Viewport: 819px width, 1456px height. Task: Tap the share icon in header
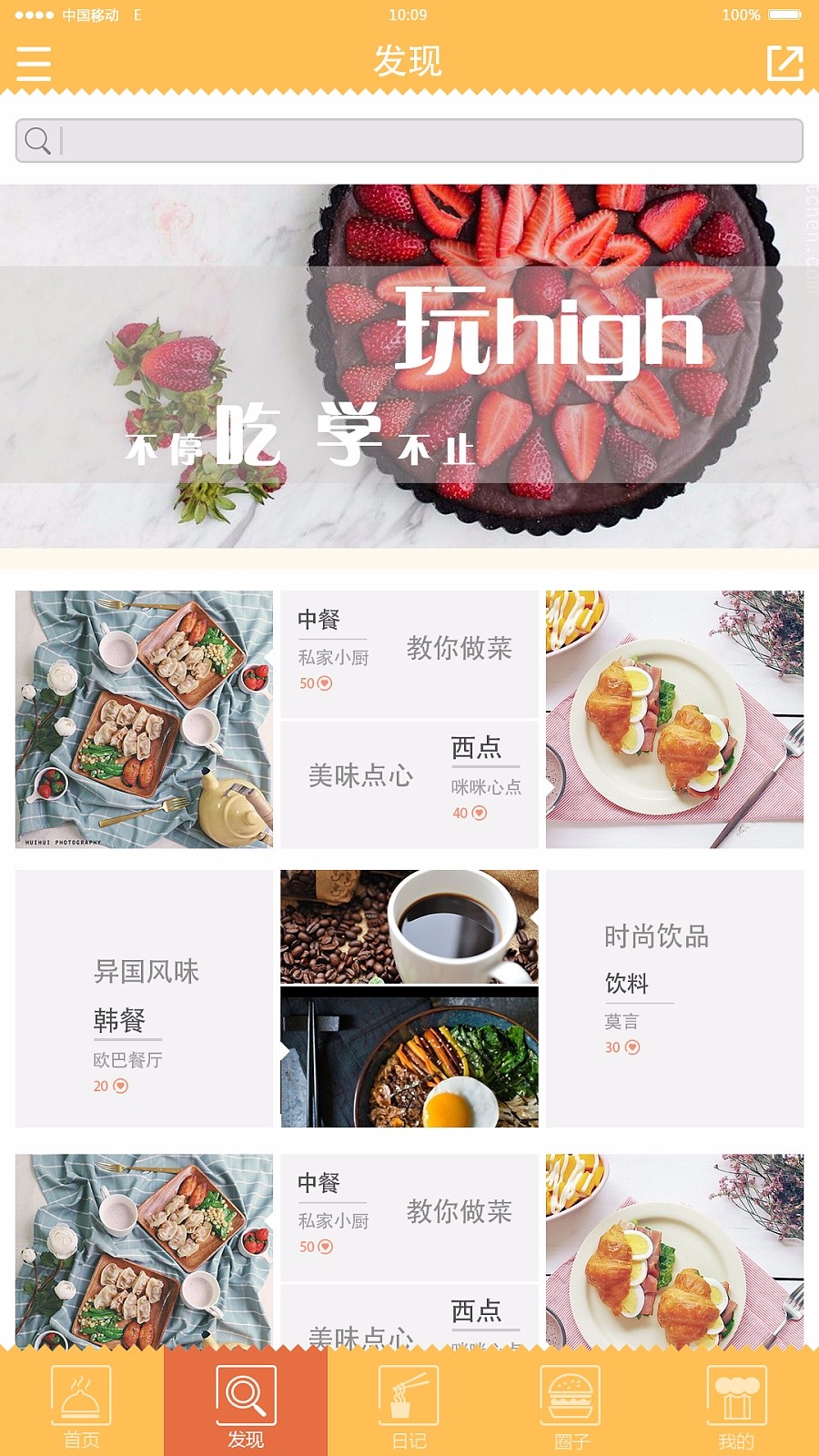tap(784, 63)
